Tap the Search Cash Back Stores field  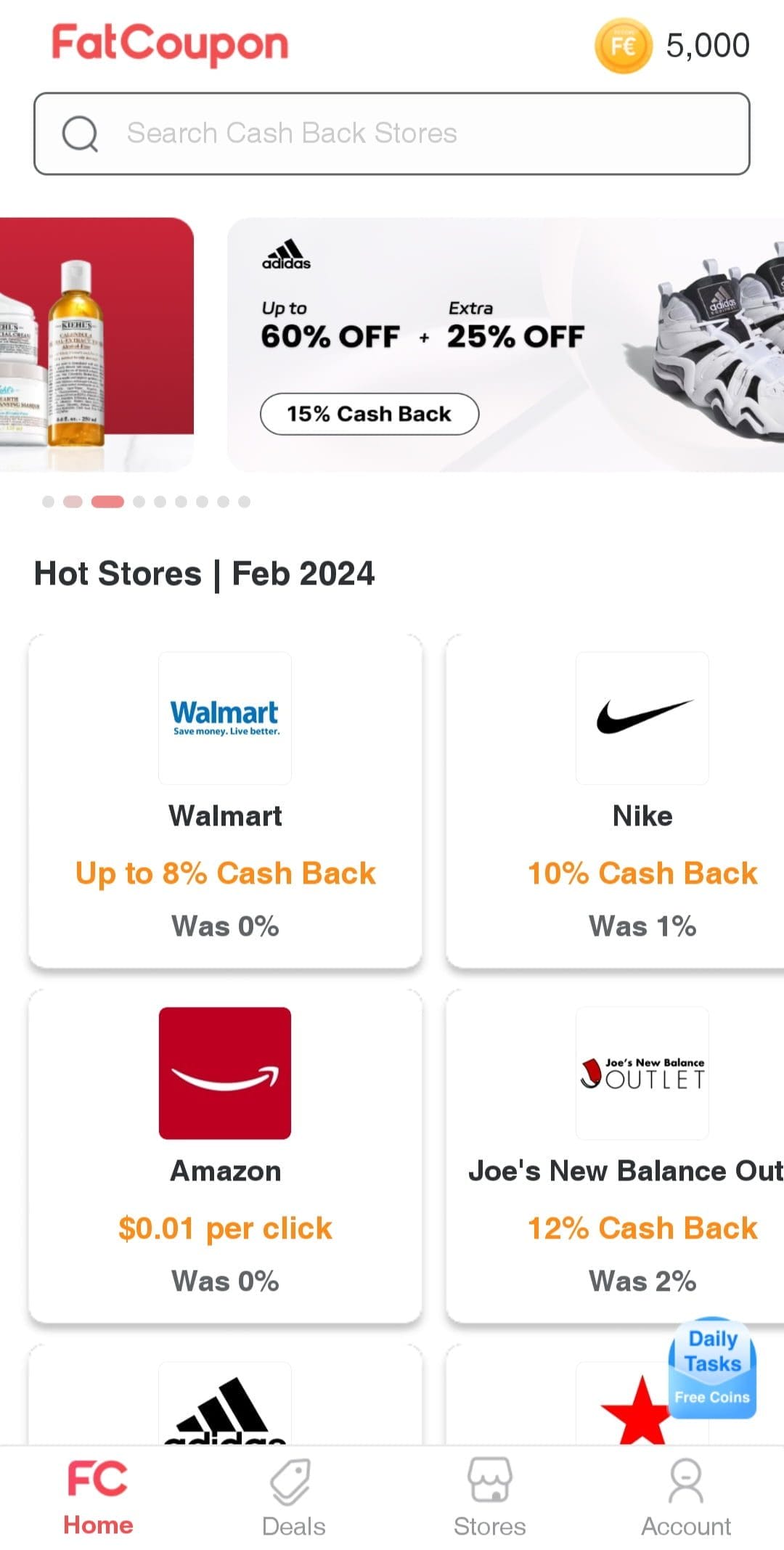(x=392, y=134)
